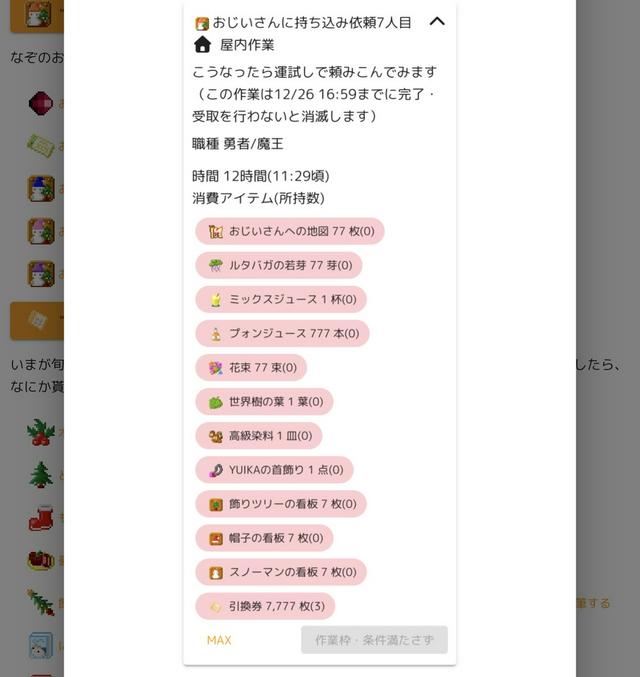Tap the 高級染料 1皿 chip
The width and height of the screenshot is (640, 677).
click(259, 436)
